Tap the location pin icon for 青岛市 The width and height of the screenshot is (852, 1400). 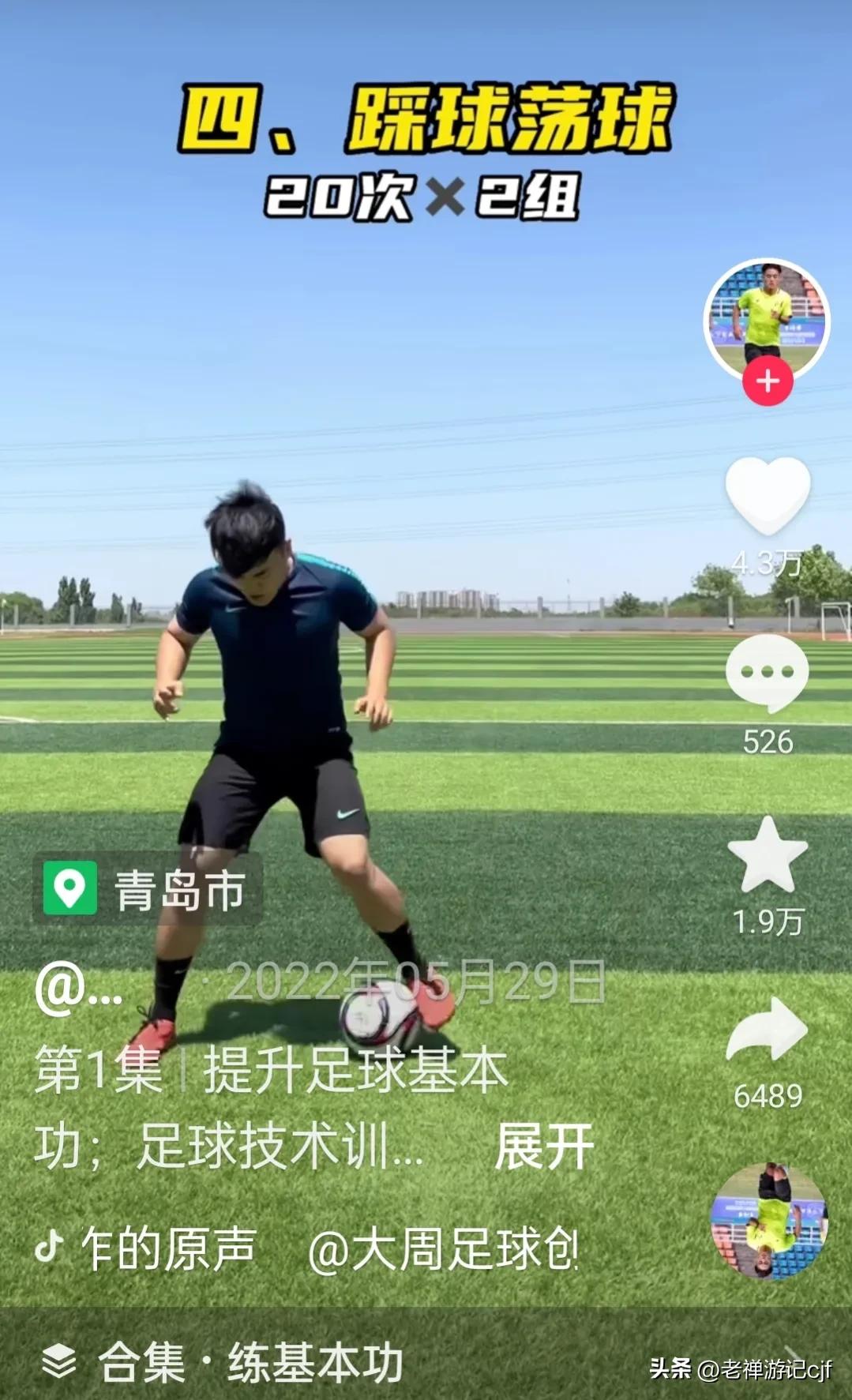coord(68,888)
